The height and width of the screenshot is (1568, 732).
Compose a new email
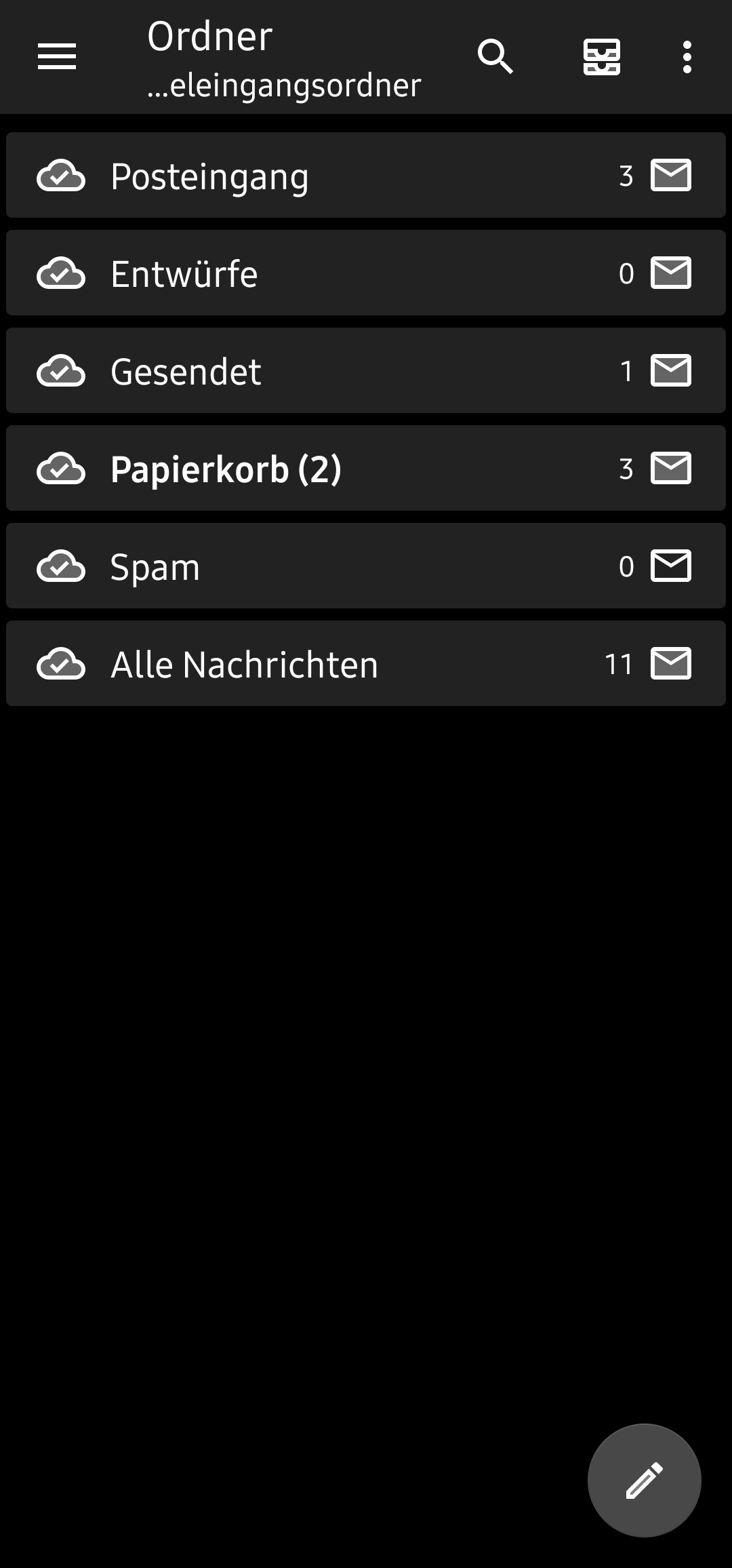[x=644, y=1481]
